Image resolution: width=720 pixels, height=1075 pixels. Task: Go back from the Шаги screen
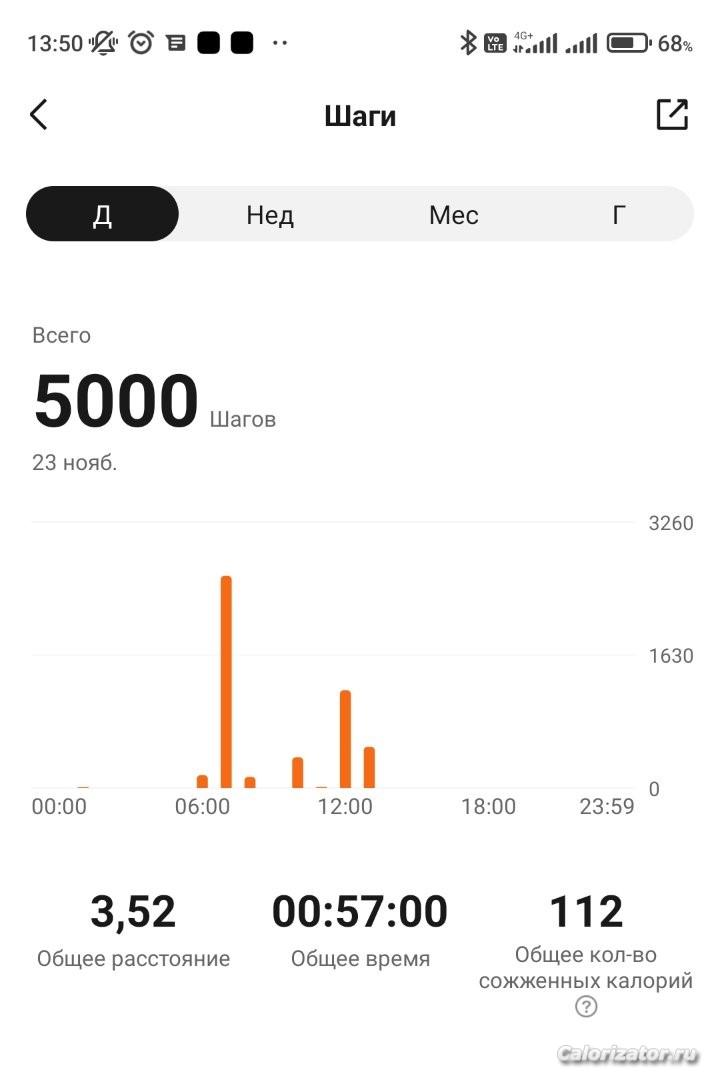[x=39, y=115]
